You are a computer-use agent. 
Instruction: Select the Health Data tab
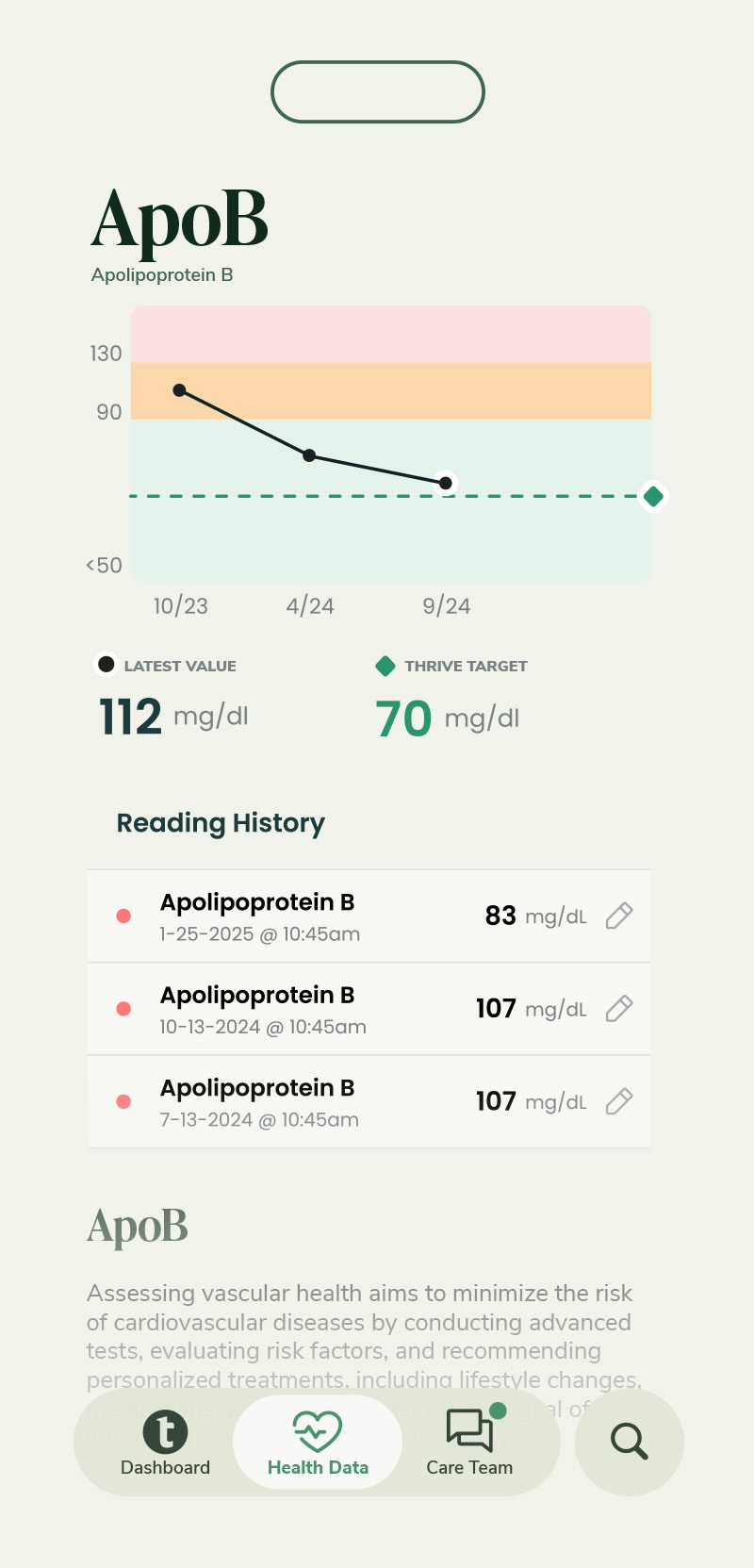pyautogui.click(x=318, y=1444)
